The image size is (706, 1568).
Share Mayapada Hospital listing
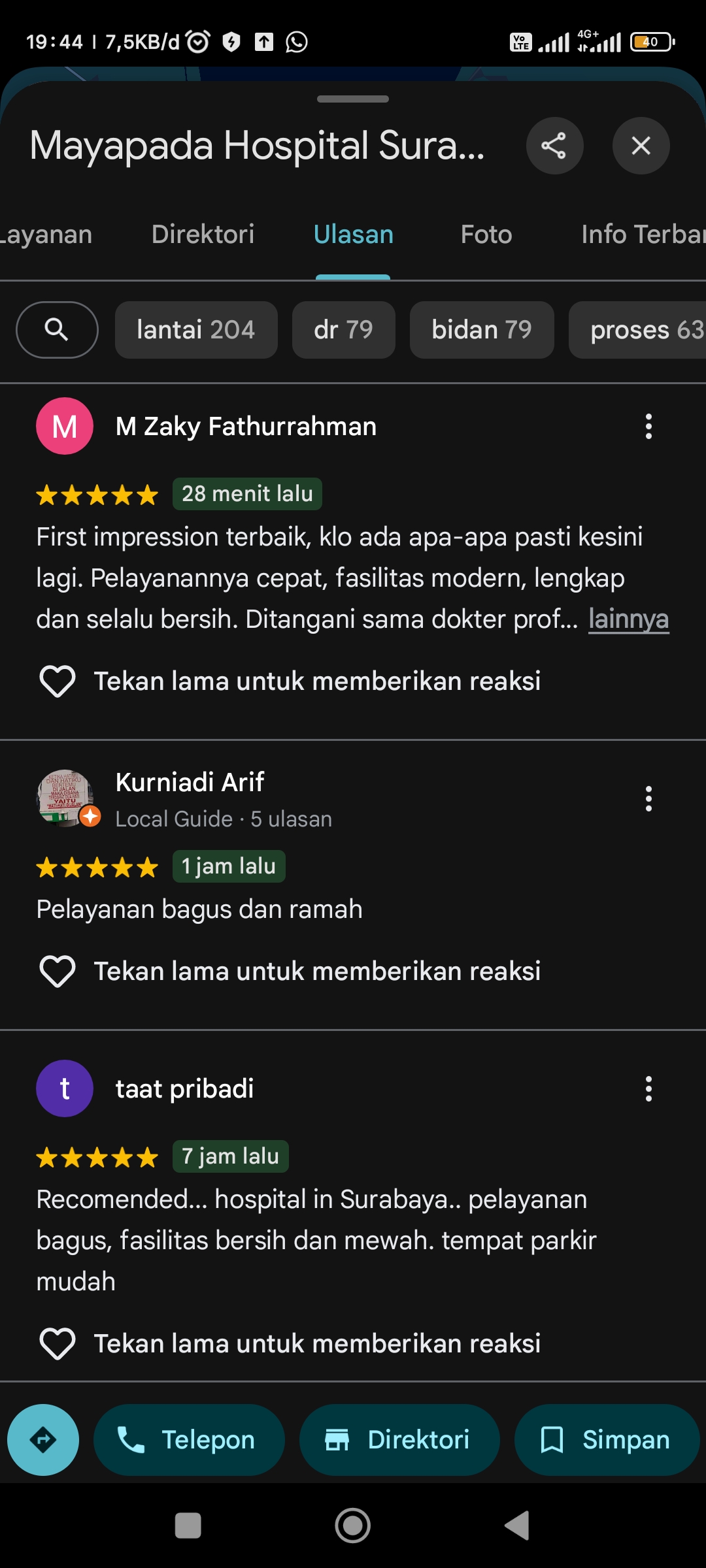pos(554,146)
